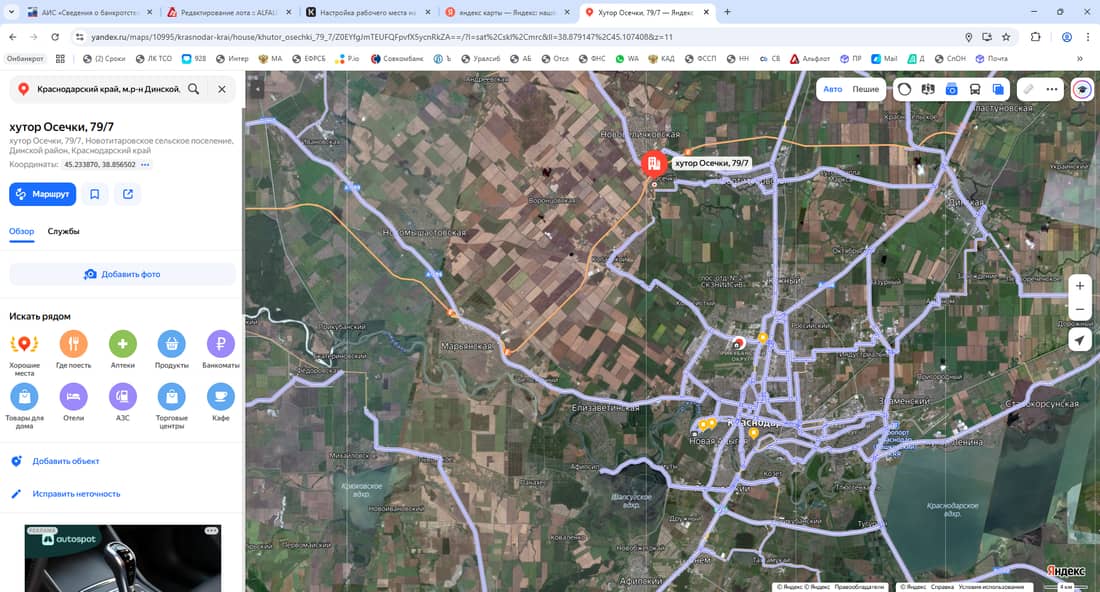Clear the search field with the X

(221, 89)
